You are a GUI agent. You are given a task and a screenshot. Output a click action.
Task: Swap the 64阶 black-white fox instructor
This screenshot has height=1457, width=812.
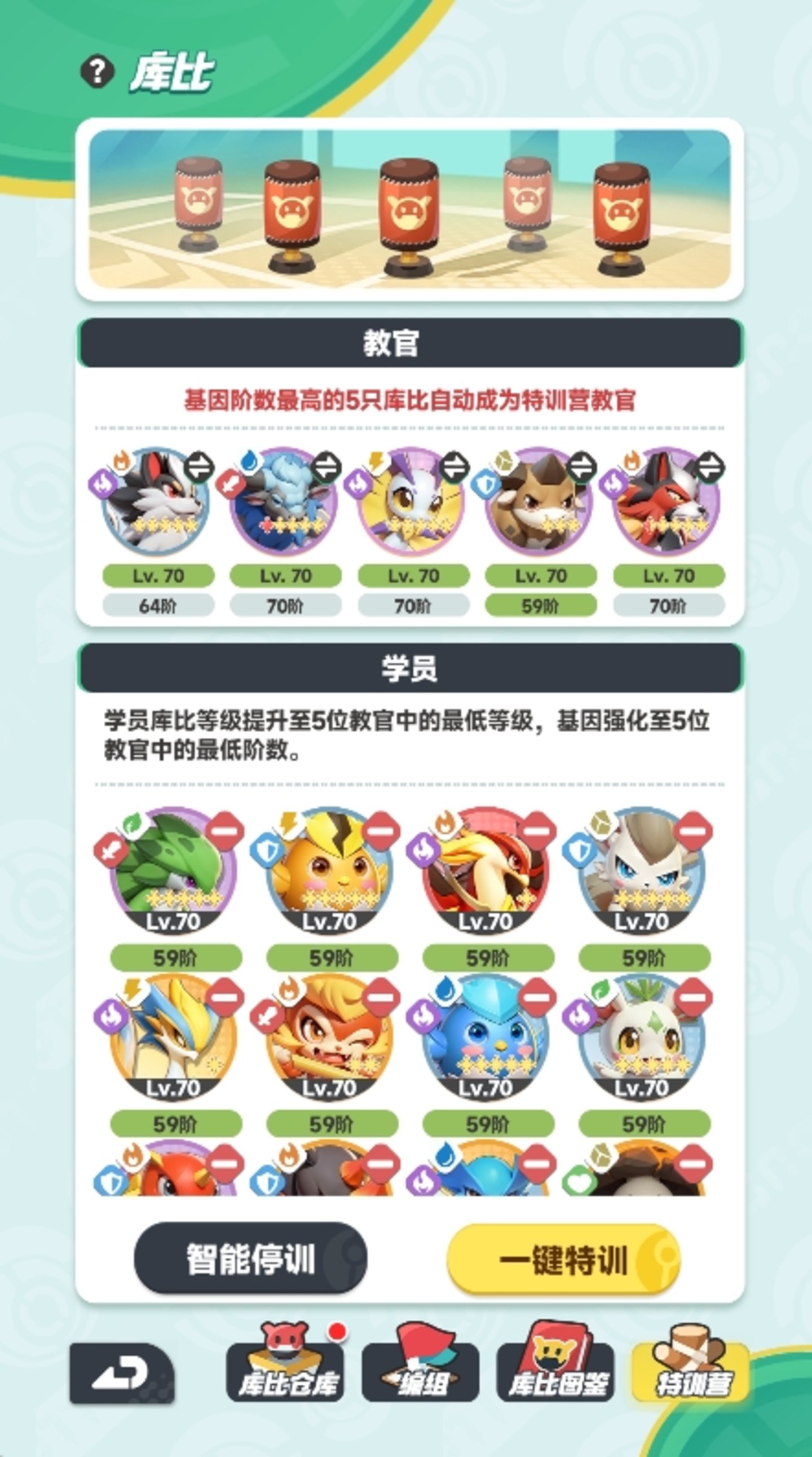[199, 468]
